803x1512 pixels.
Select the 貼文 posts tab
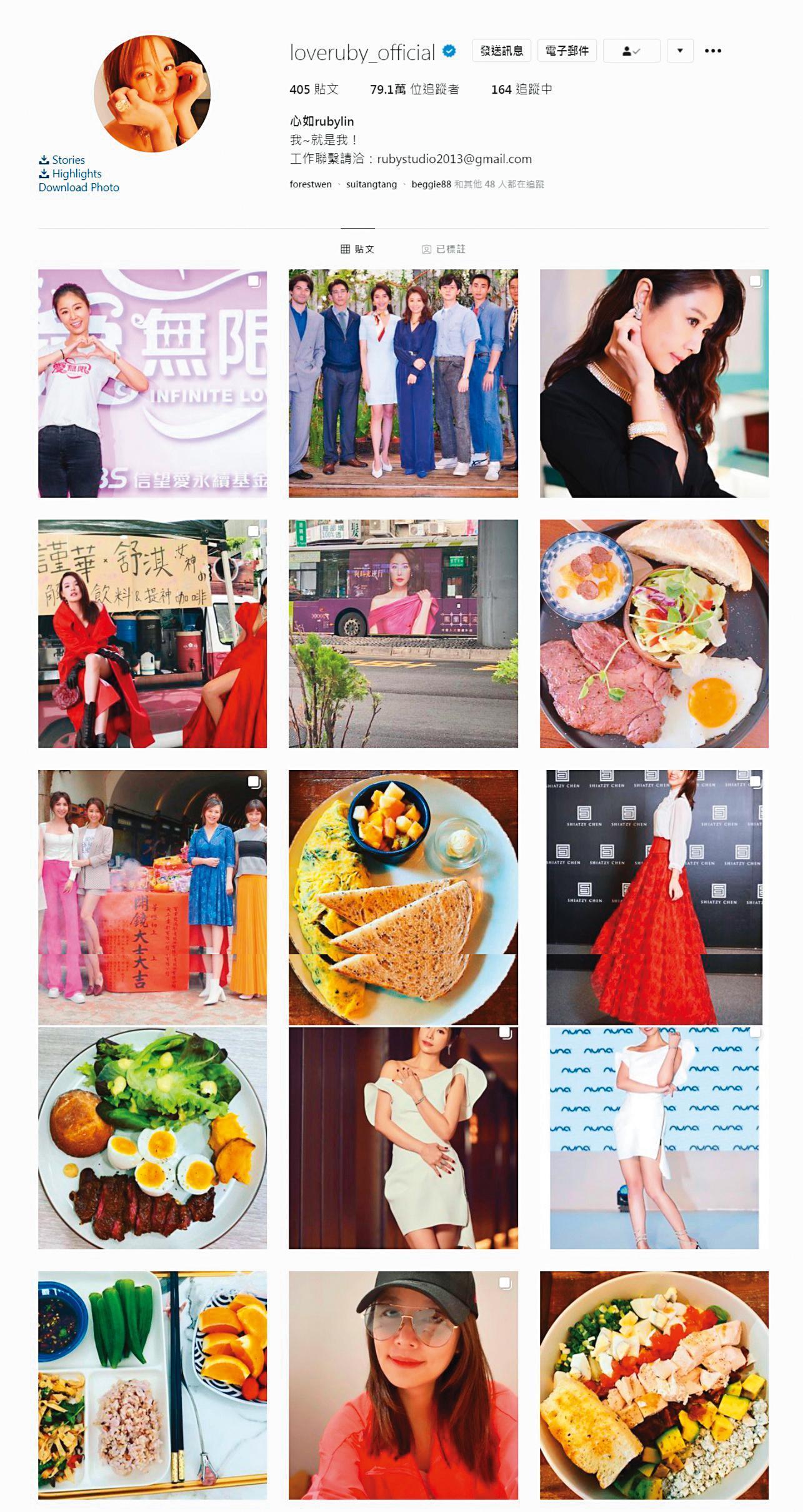tap(357, 249)
